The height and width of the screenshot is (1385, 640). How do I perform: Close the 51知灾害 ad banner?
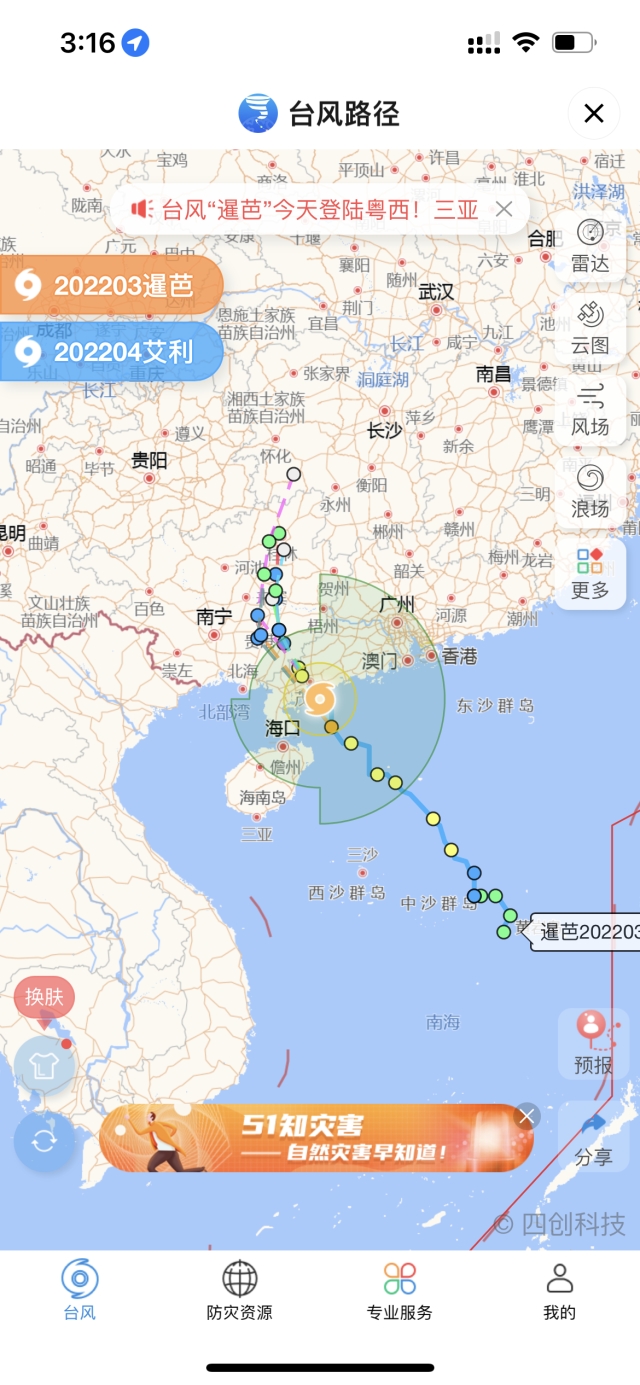point(527,1116)
